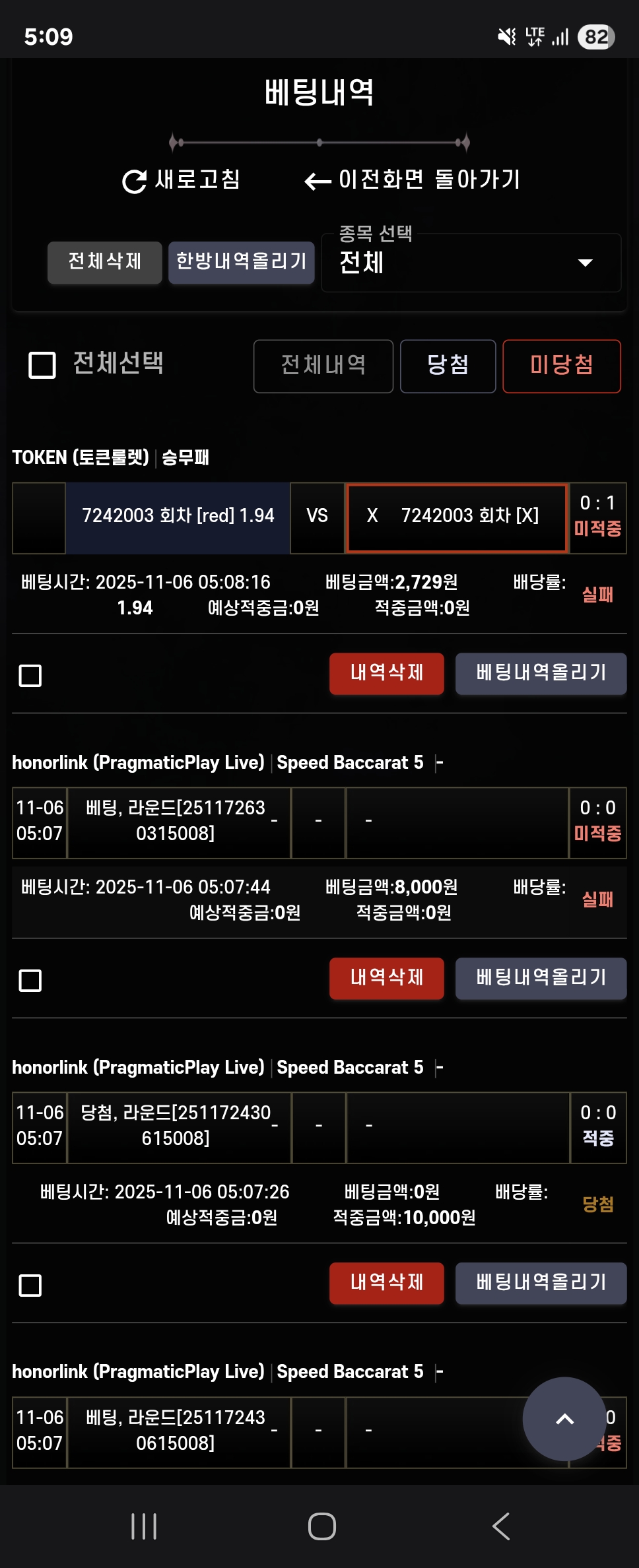Screen dimensions: 639x1568
Task: Switch to the 전체내역 tab
Action: coord(323,366)
